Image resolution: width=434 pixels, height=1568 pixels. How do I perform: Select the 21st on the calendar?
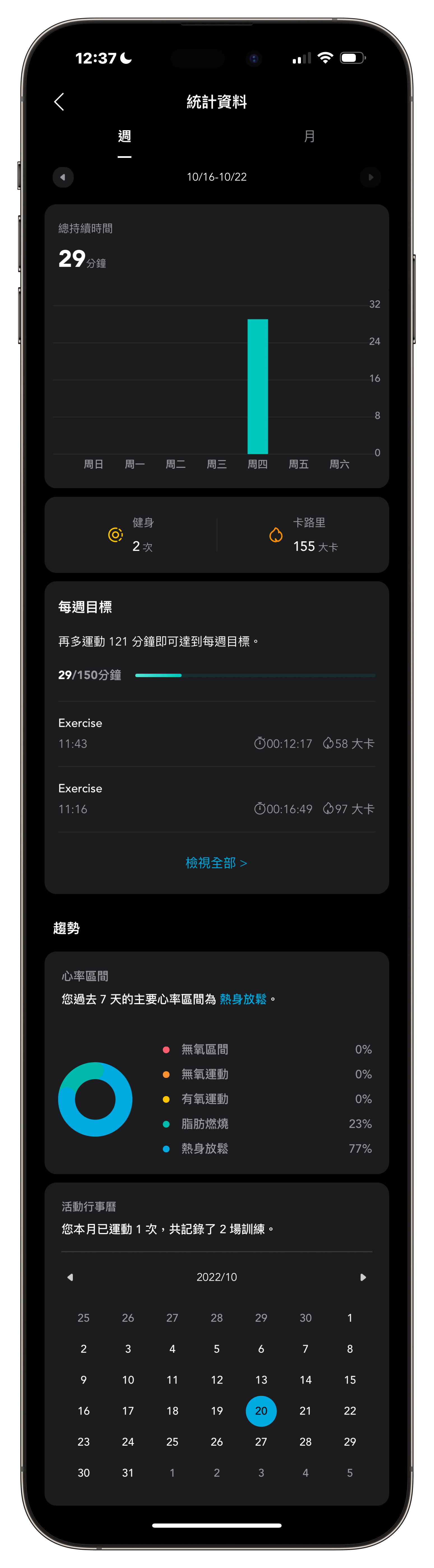coord(305,1410)
